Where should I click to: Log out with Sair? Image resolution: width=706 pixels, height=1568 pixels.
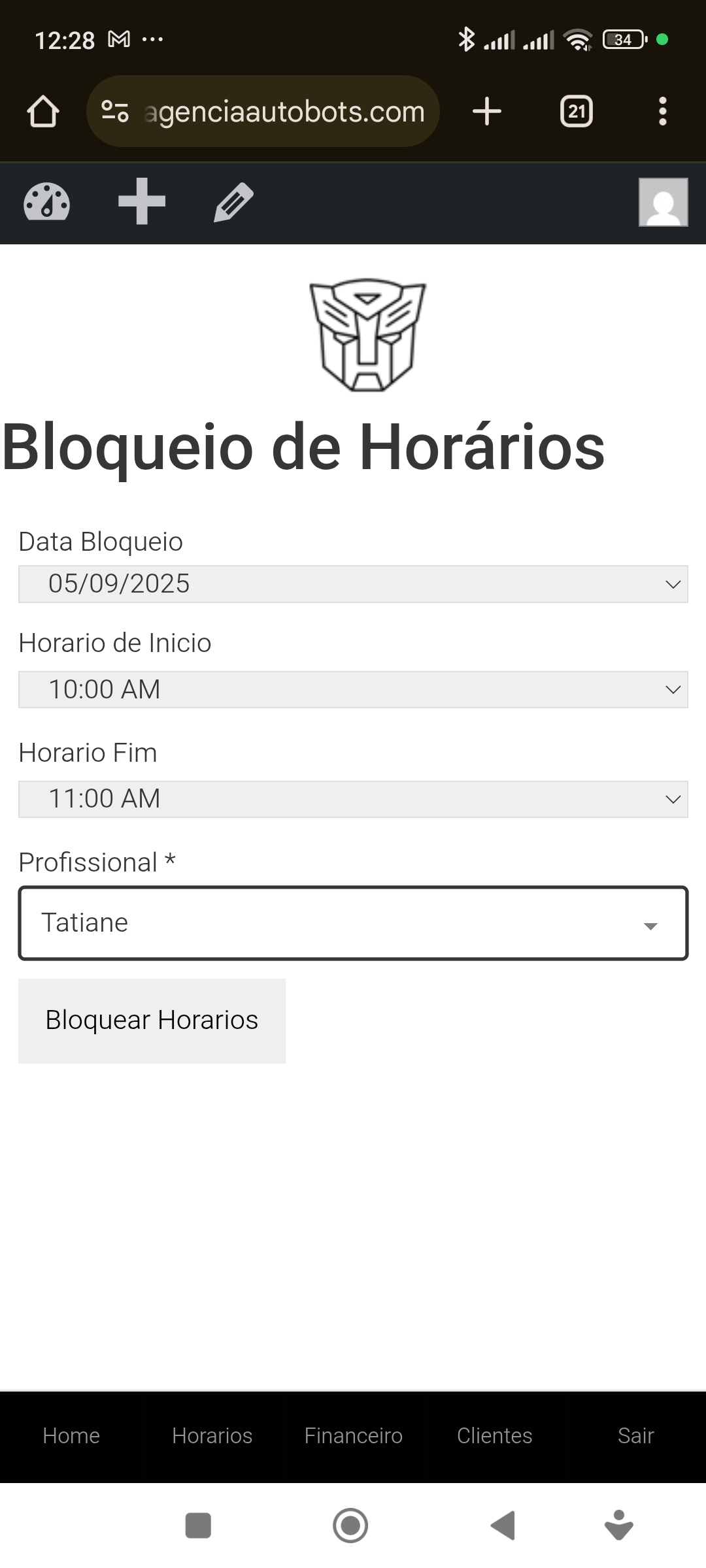click(635, 1435)
